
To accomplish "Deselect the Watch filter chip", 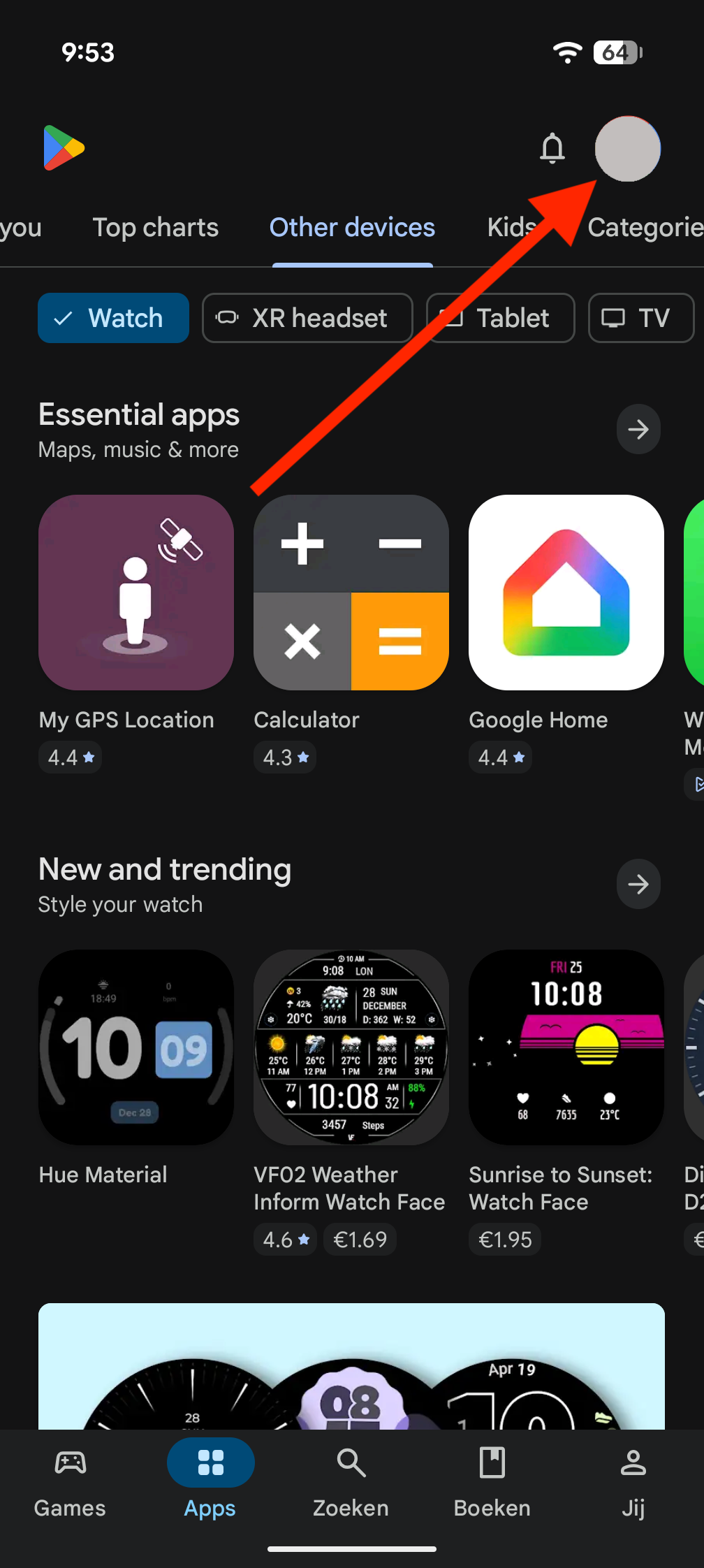I will point(113,318).
